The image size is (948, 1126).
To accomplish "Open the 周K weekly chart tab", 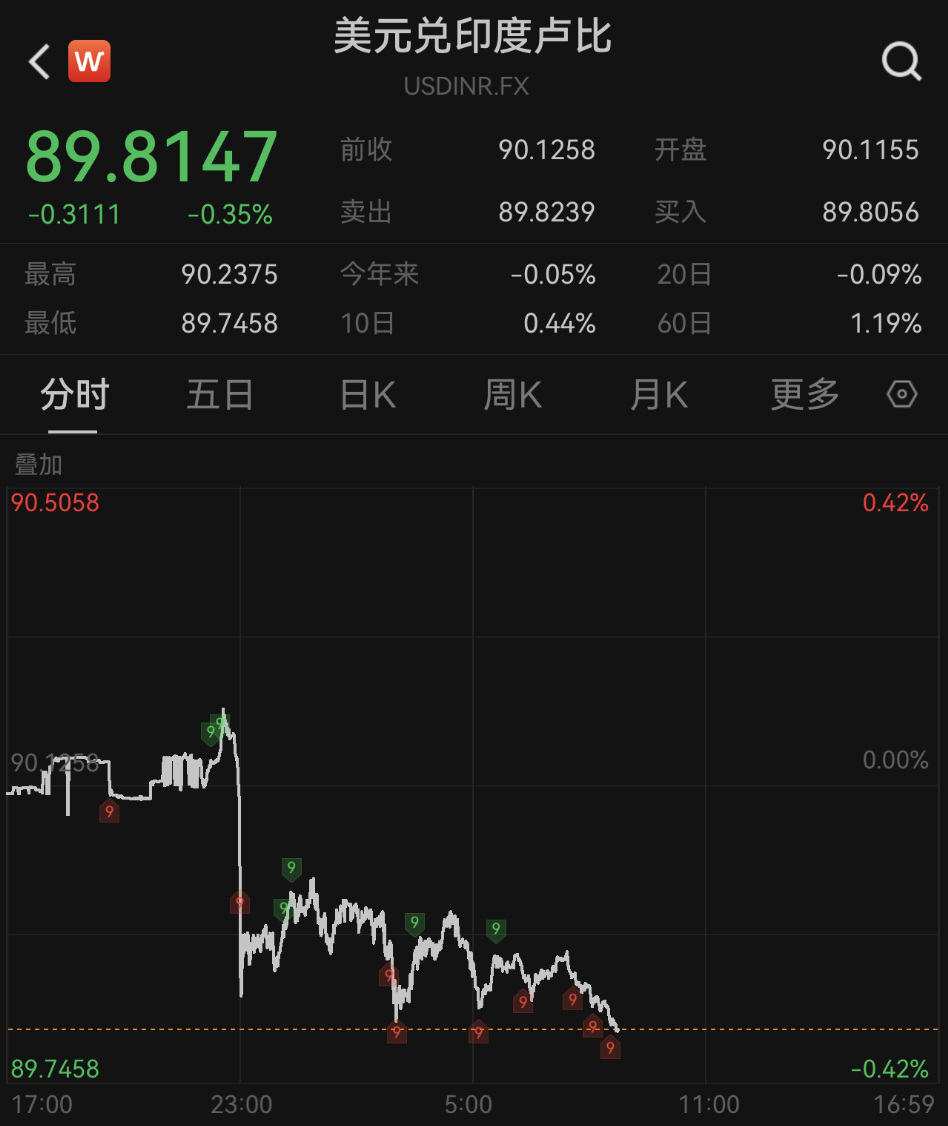I will pos(512,395).
